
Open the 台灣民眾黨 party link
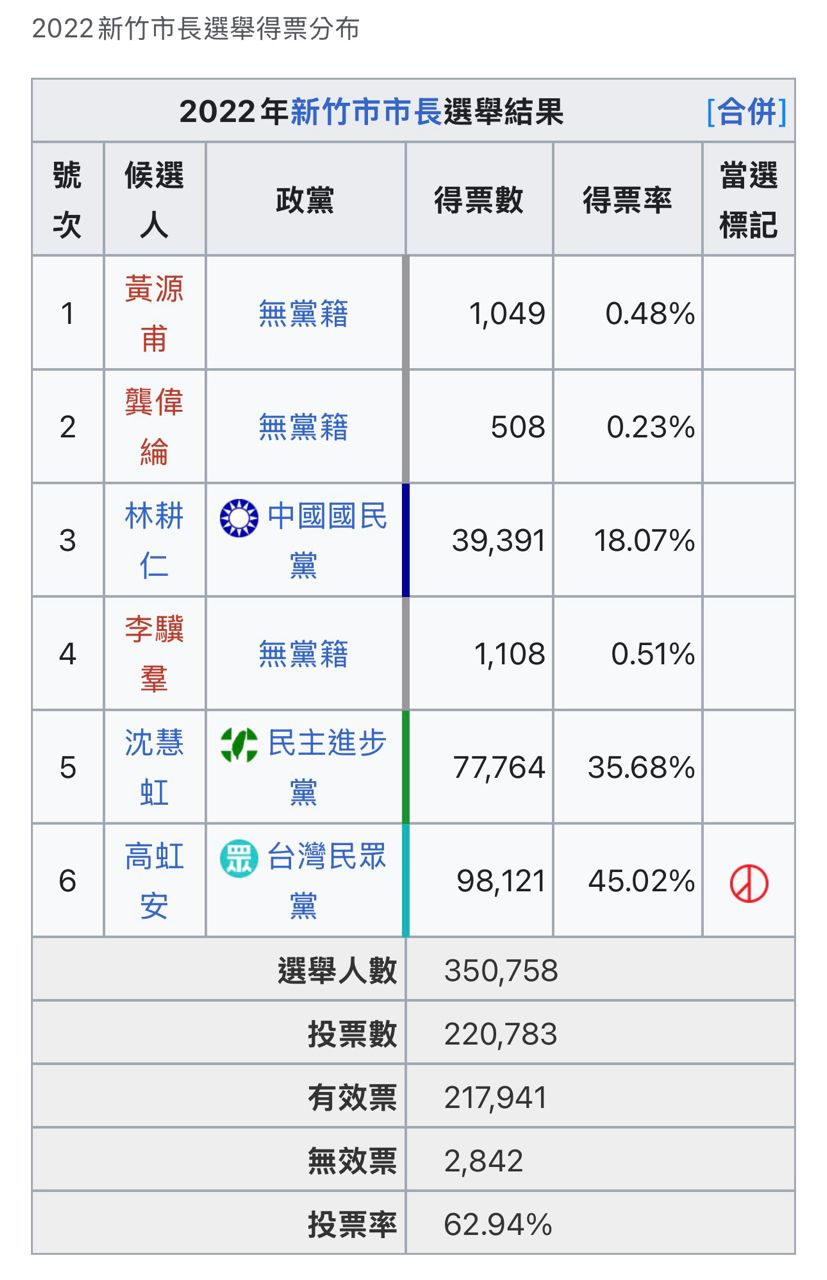tap(326, 858)
